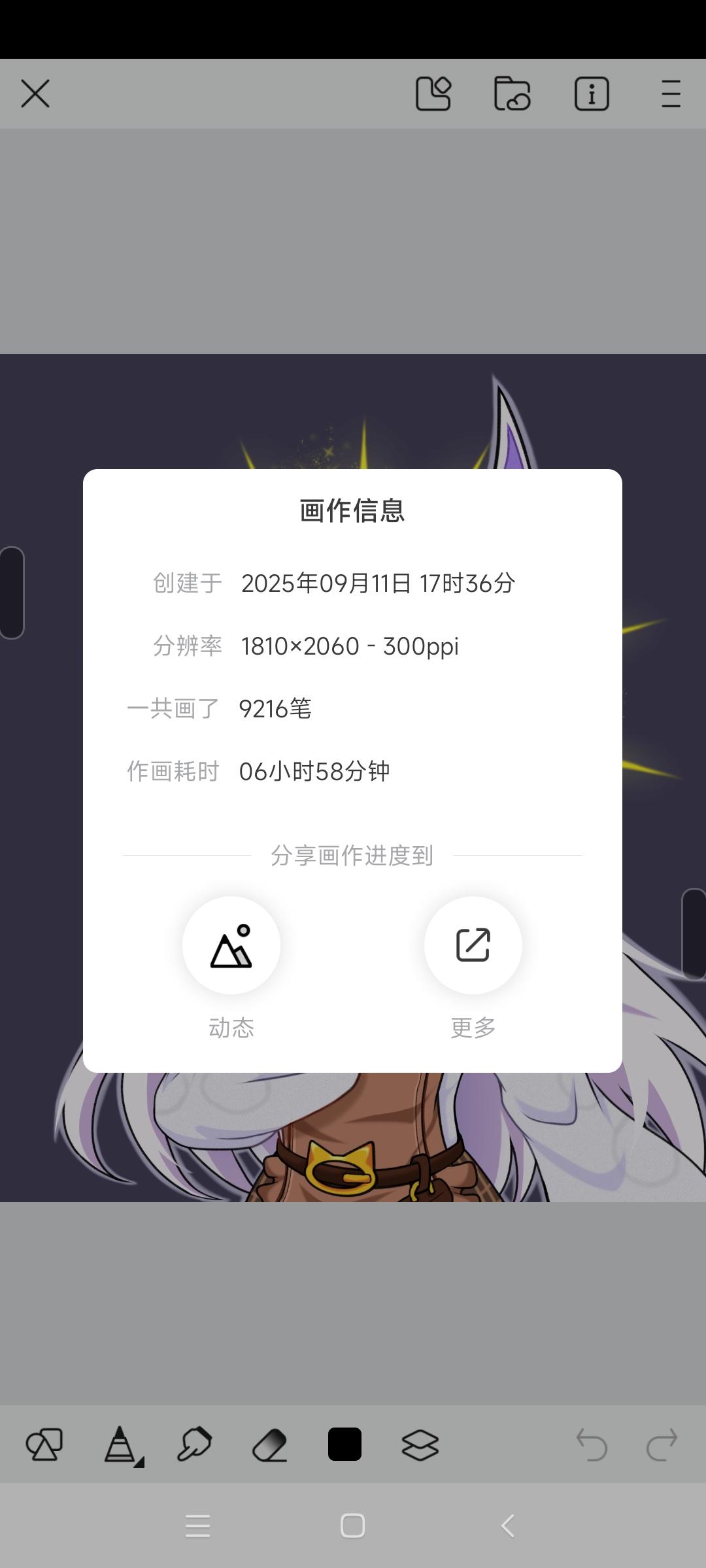Select the shape selection tool
Viewport: 706px width, 1568px height.
click(44, 1445)
